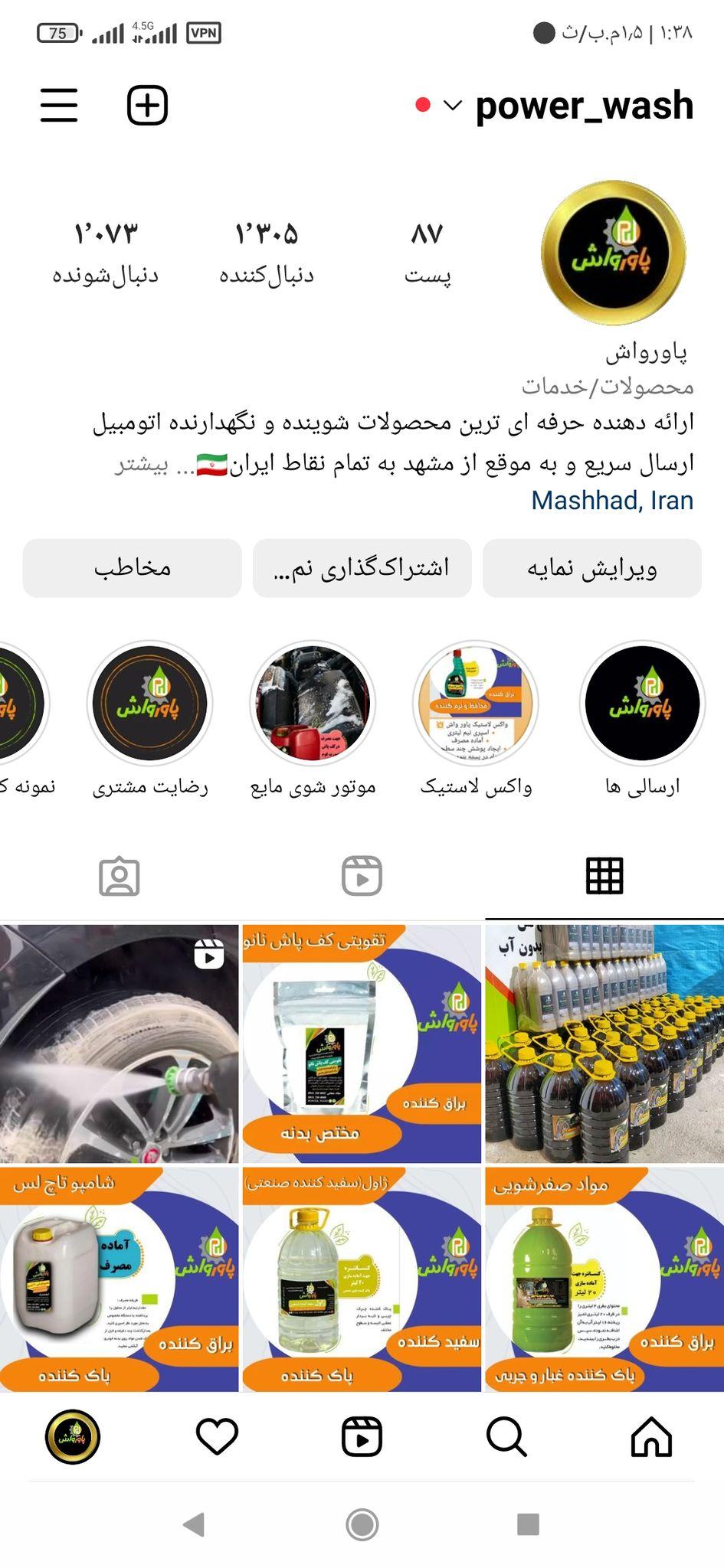Expand the power_wash account switcher
Screen dimensions: 724x1568
453,105
